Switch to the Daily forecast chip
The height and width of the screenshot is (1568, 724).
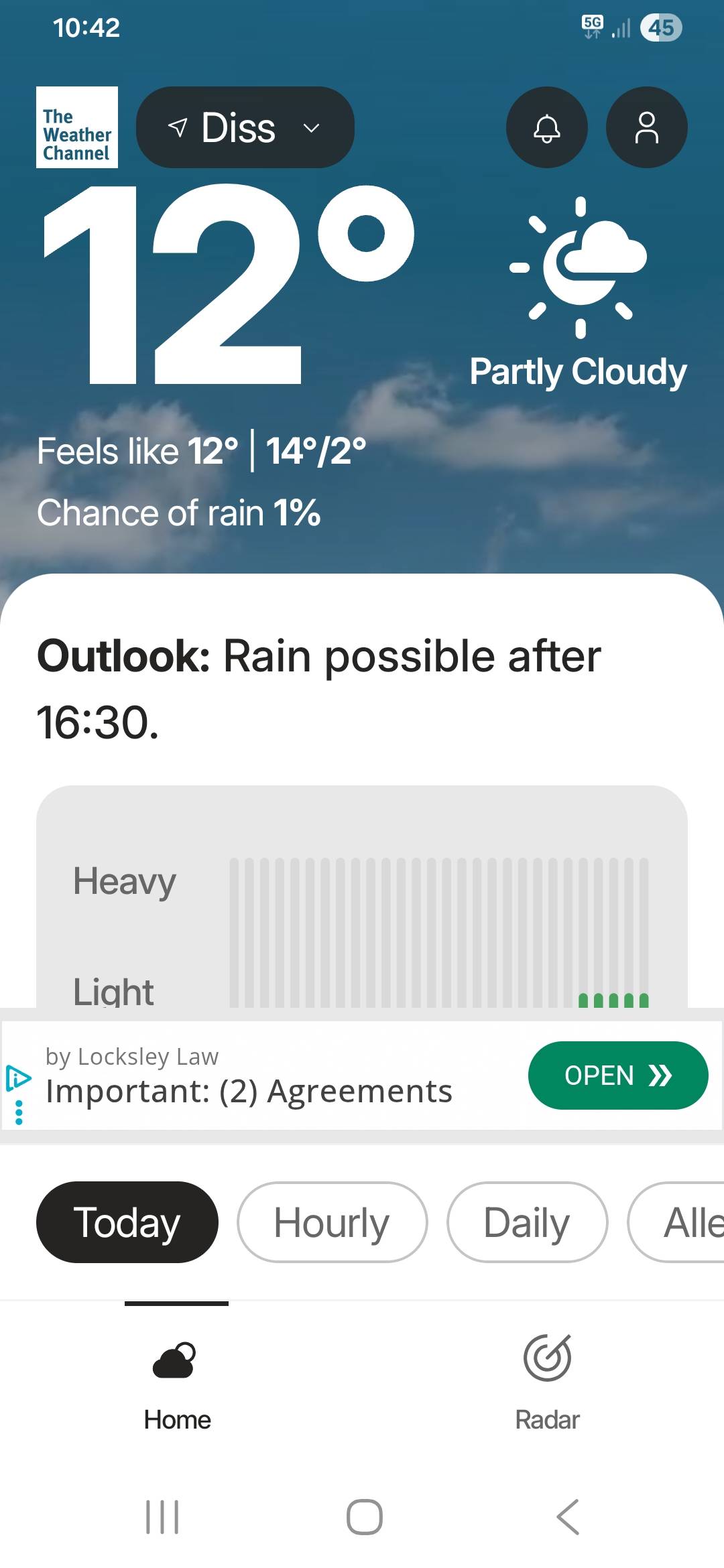(527, 1222)
